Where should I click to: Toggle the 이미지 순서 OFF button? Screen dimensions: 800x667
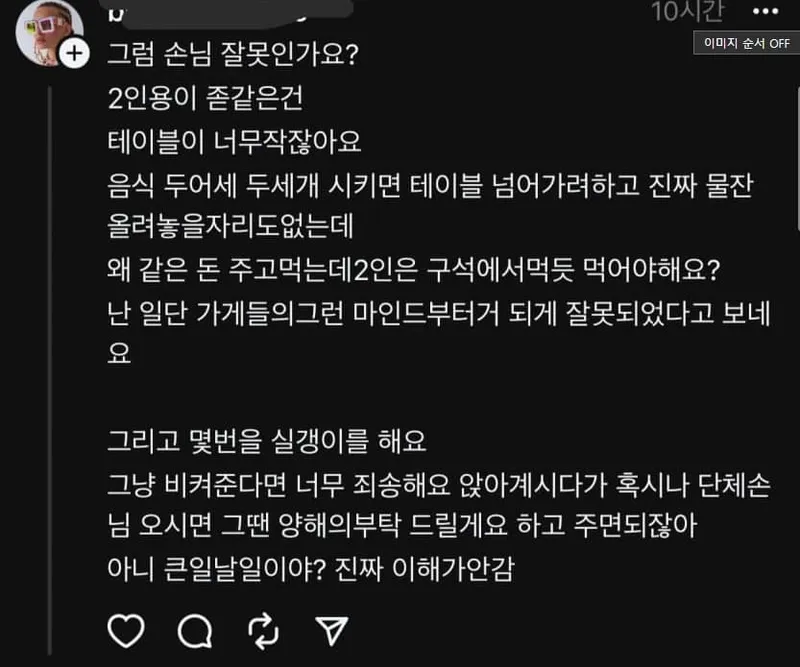coord(747,44)
